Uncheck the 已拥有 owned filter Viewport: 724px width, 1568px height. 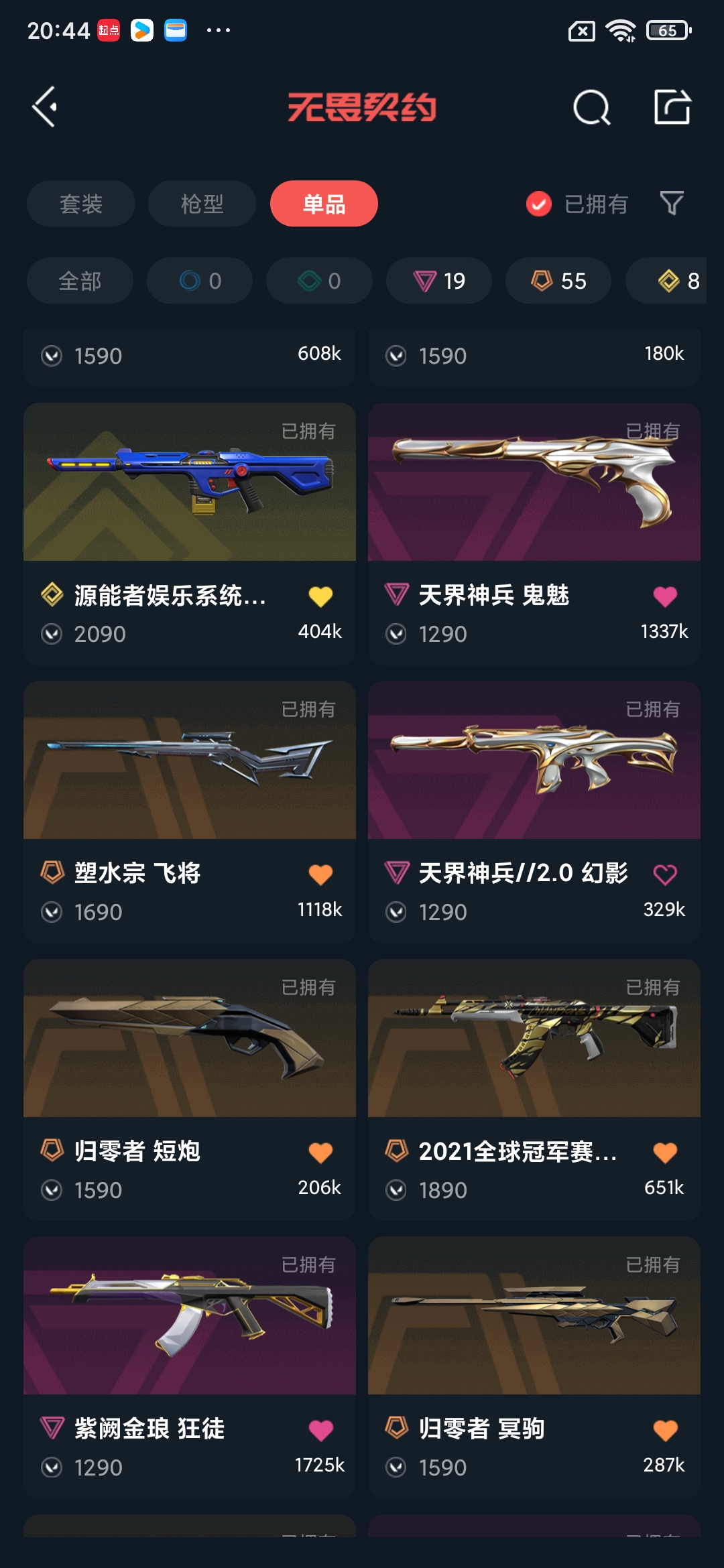539,204
